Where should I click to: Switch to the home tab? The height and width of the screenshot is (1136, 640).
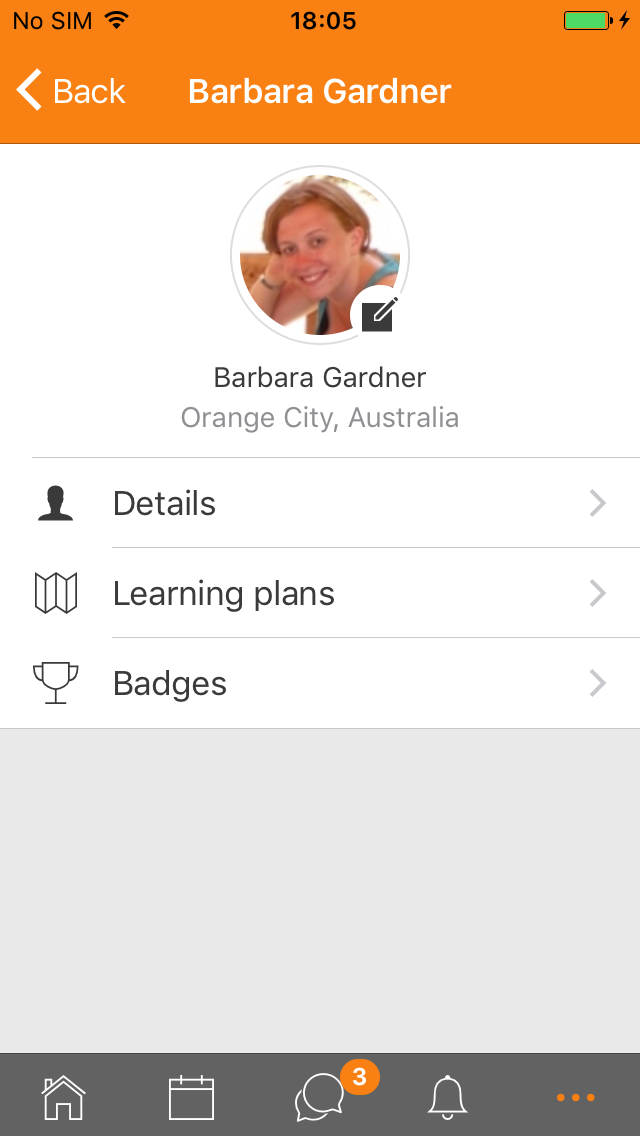point(64,1097)
